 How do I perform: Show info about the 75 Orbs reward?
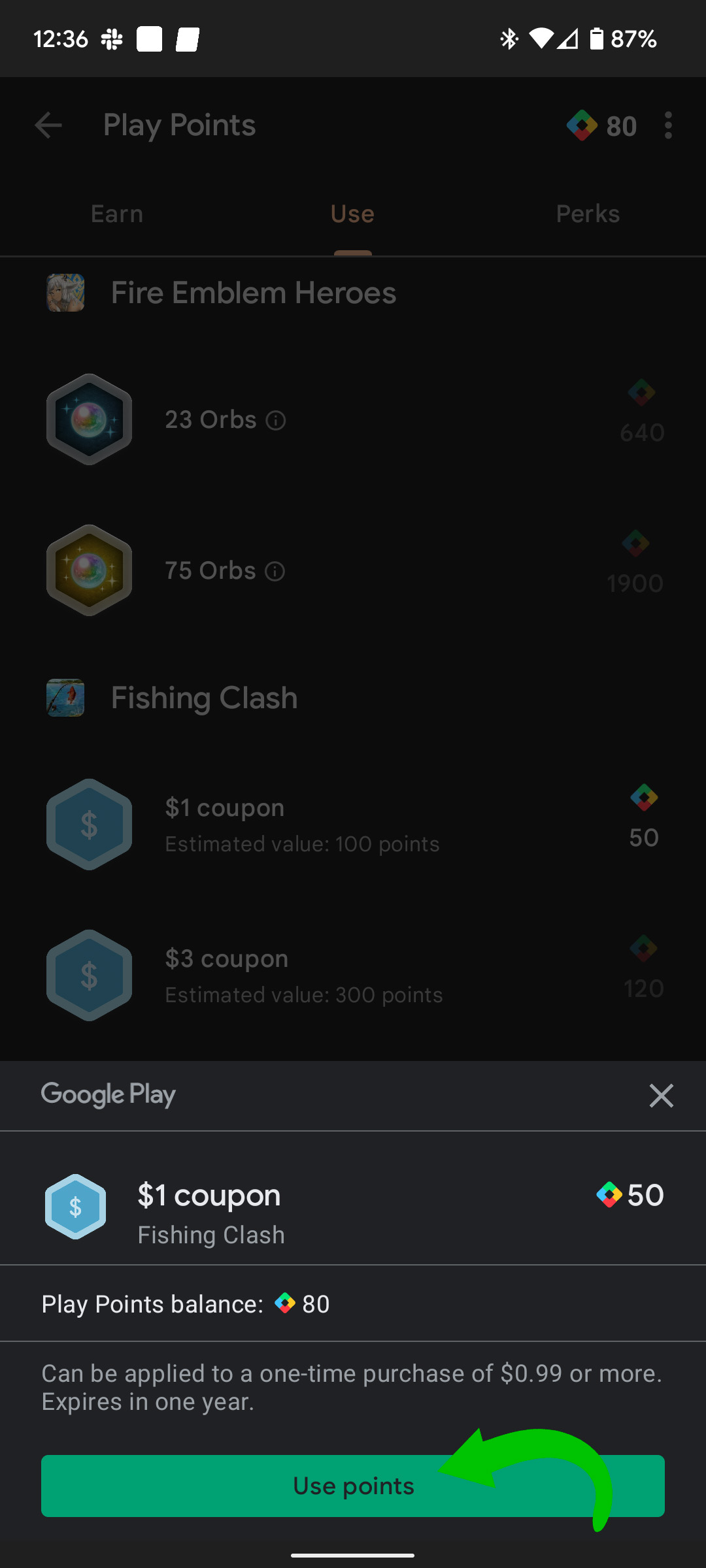tap(276, 571)
